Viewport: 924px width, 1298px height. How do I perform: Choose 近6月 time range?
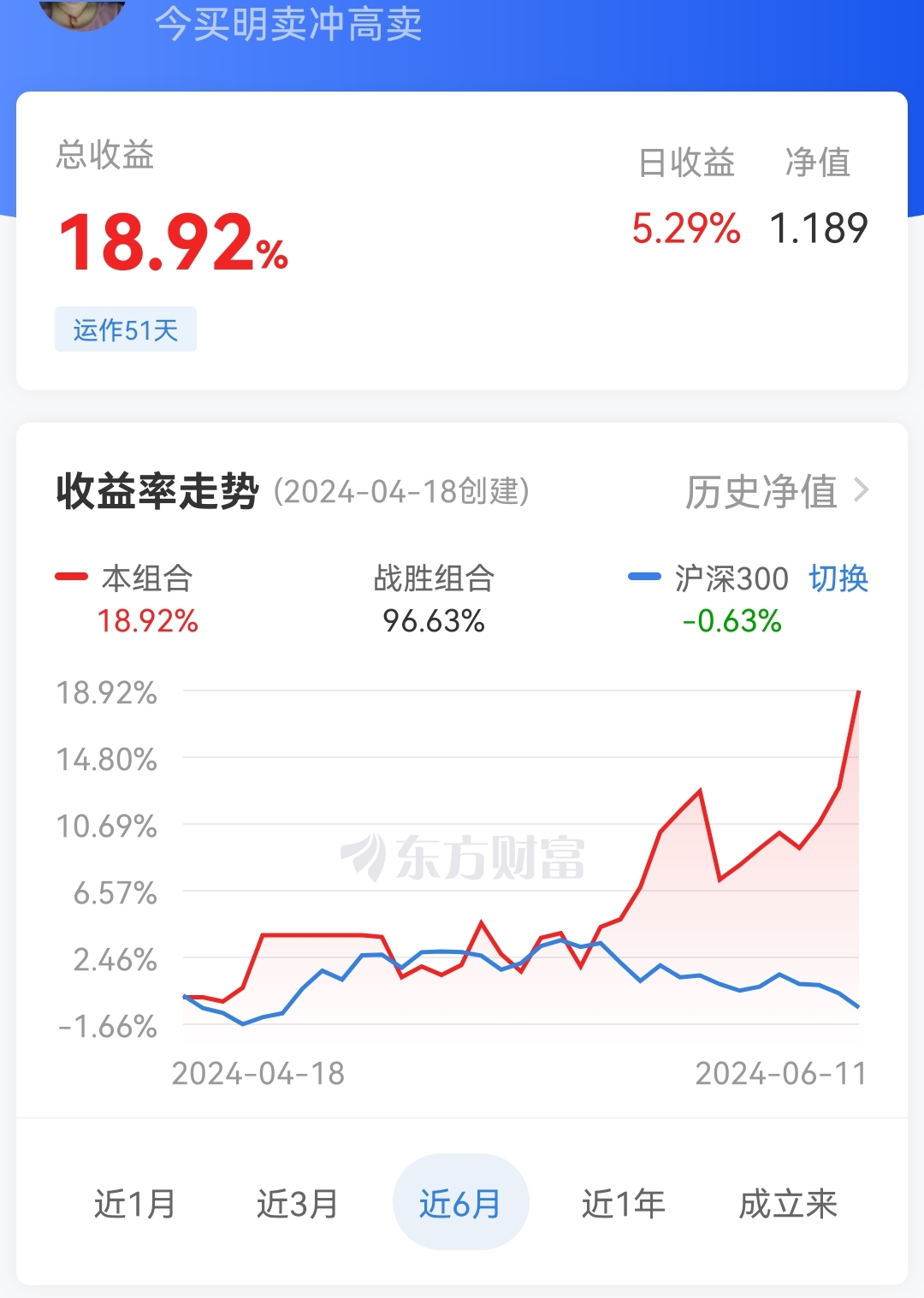[460, 1203]
